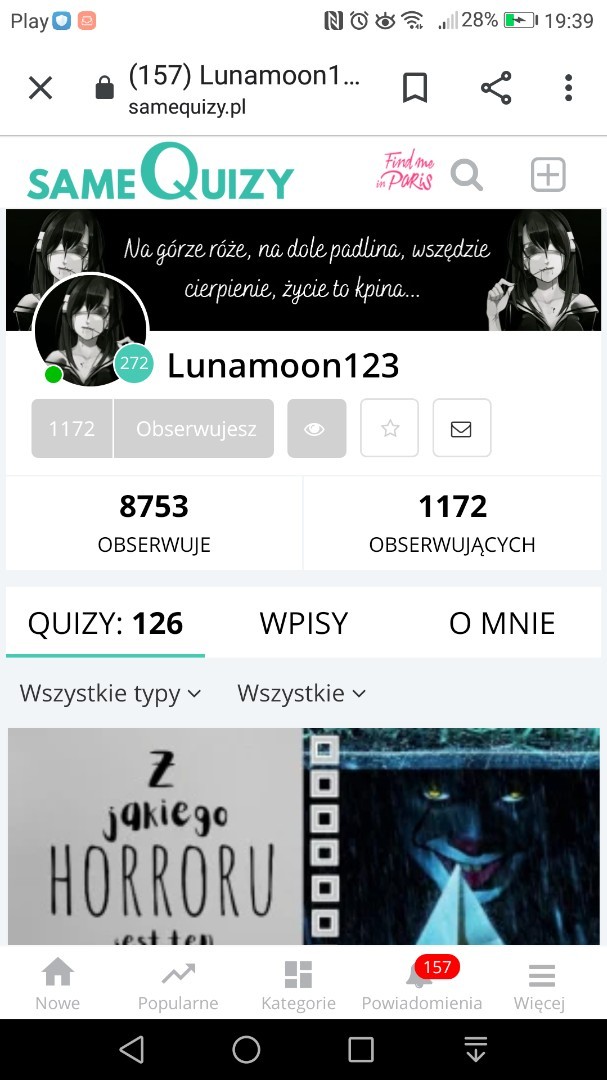Bookmark this page in the browser
This screenshot has height=1080, width=607.
415,88
